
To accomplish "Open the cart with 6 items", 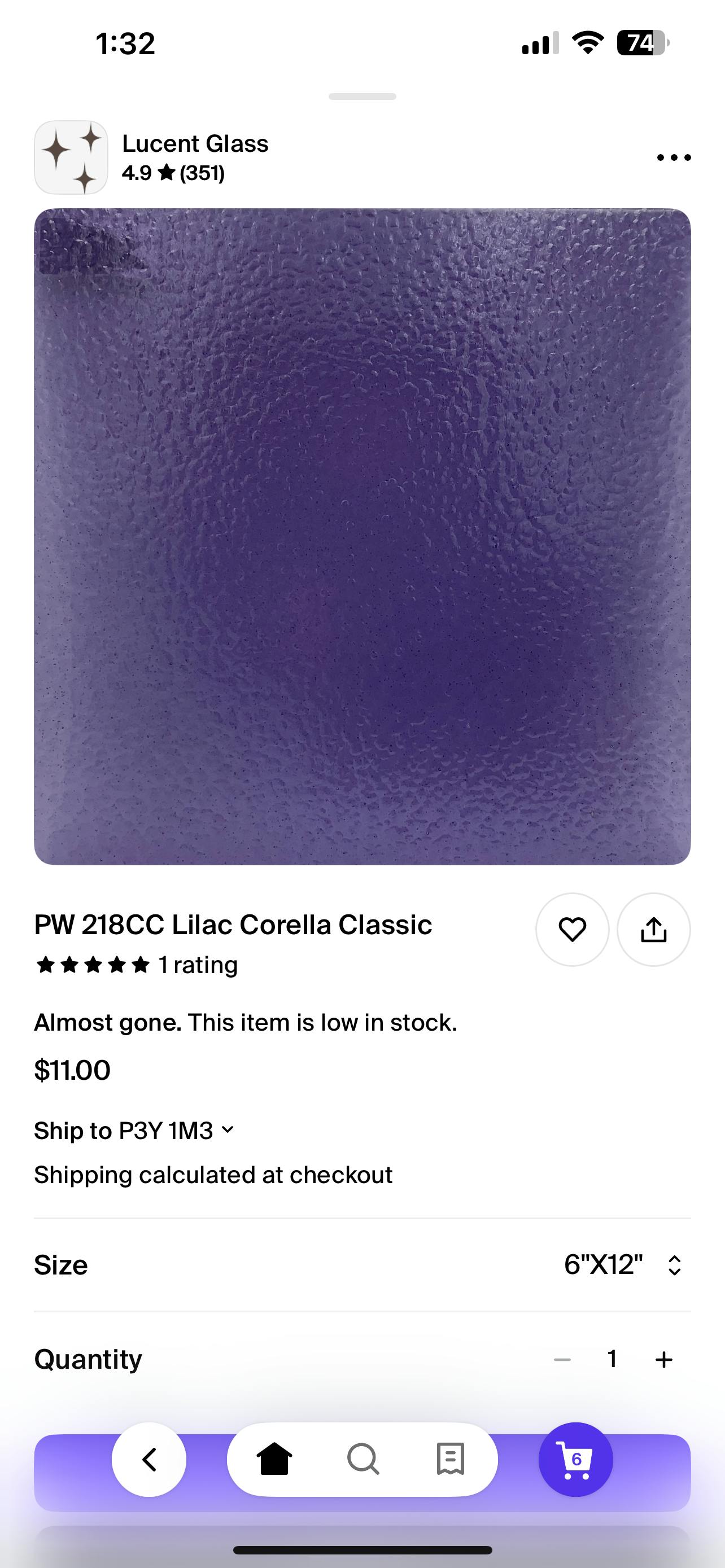I will tap(575, 1459).
